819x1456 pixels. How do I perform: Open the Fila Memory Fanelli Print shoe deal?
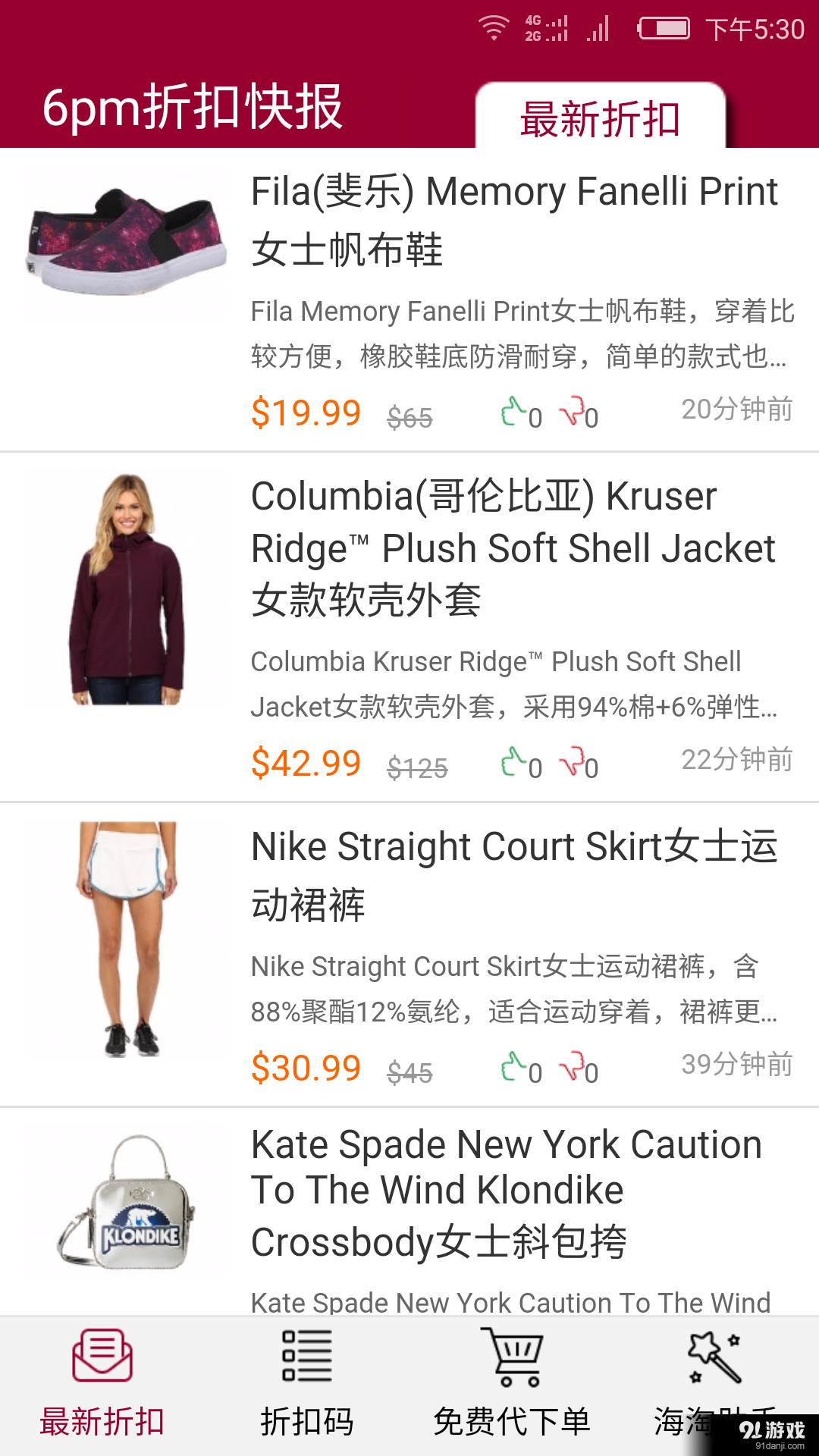click(x=516, y=220)
